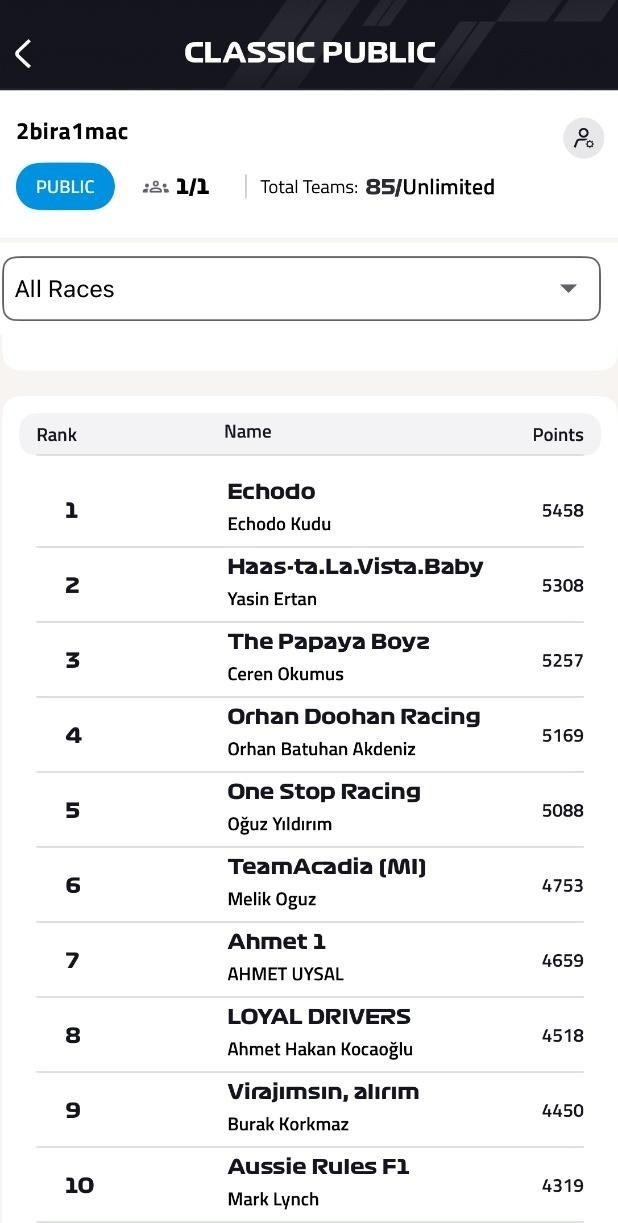Expand the All Races dropdown
The image size is (618, 1223).
click(x=301, y=289)
